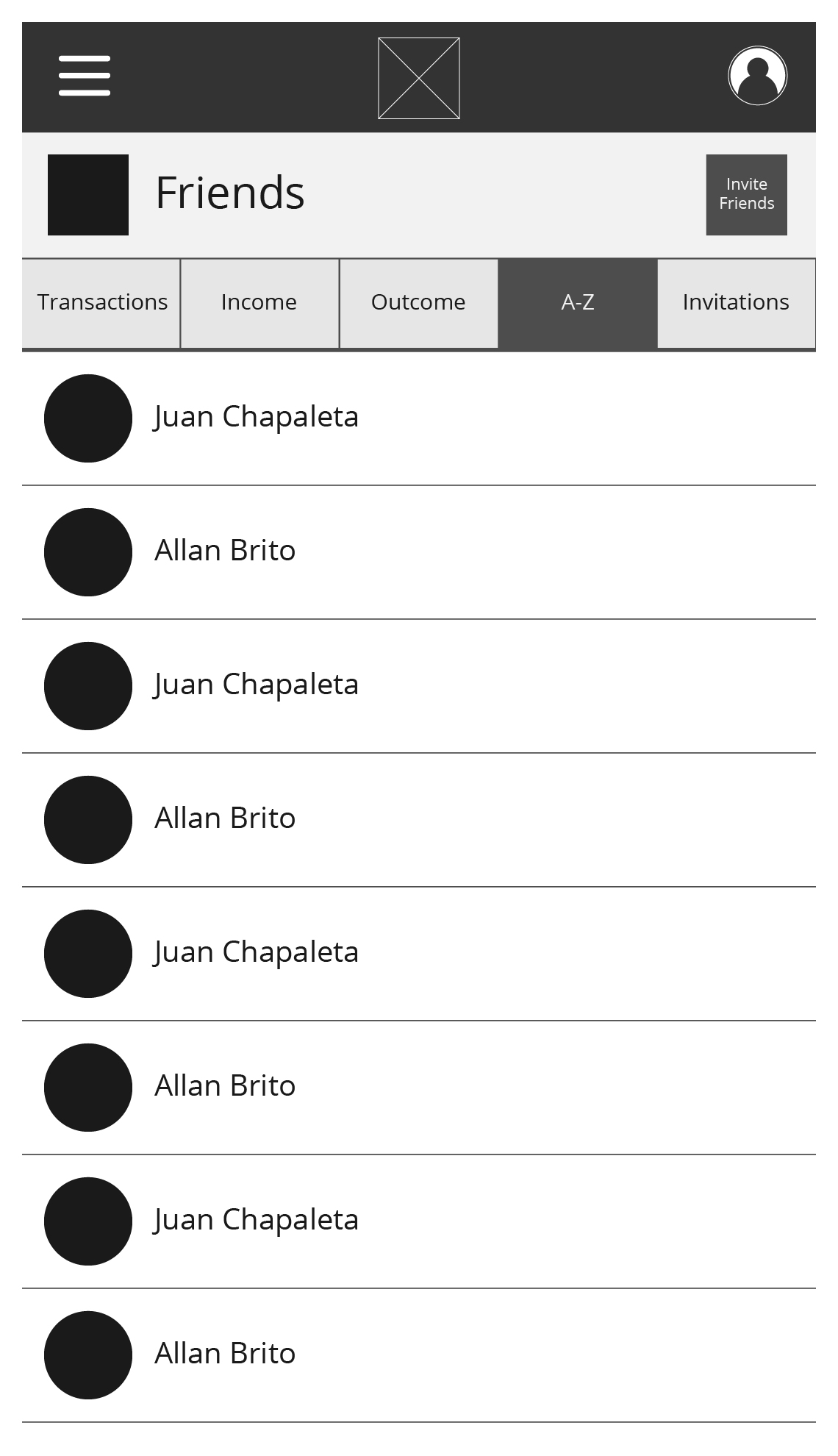Open the hamburger menu
The height and width of the screenshot is (1456, 838).
coord(85,76)
